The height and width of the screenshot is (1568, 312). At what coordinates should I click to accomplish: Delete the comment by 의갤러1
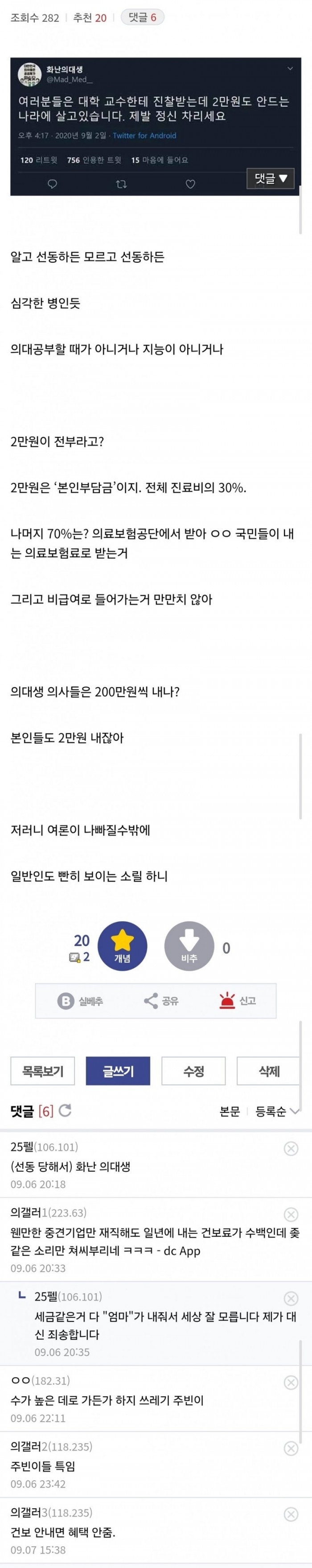point(291,1214)
